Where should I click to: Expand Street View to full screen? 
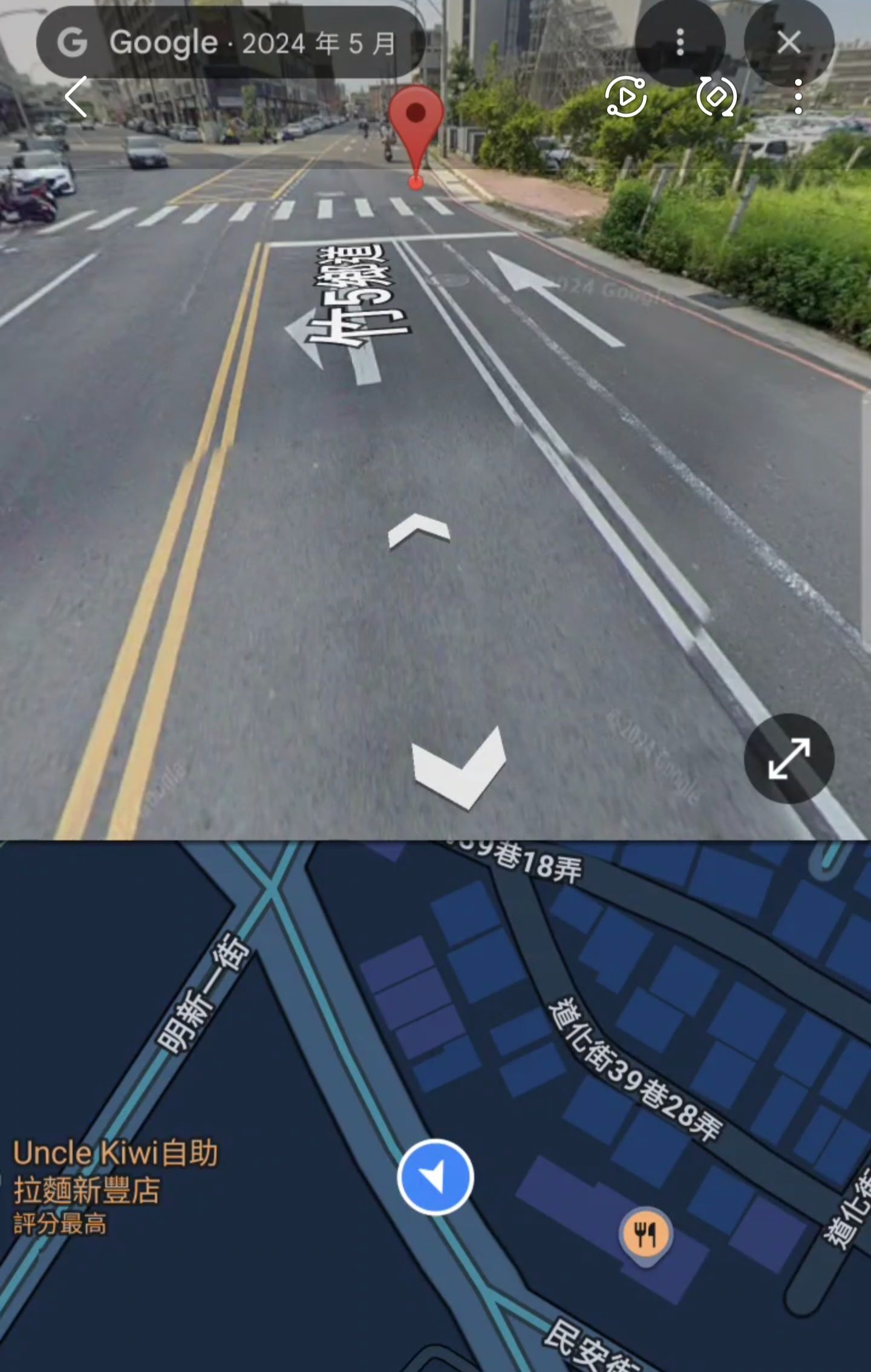789,758
